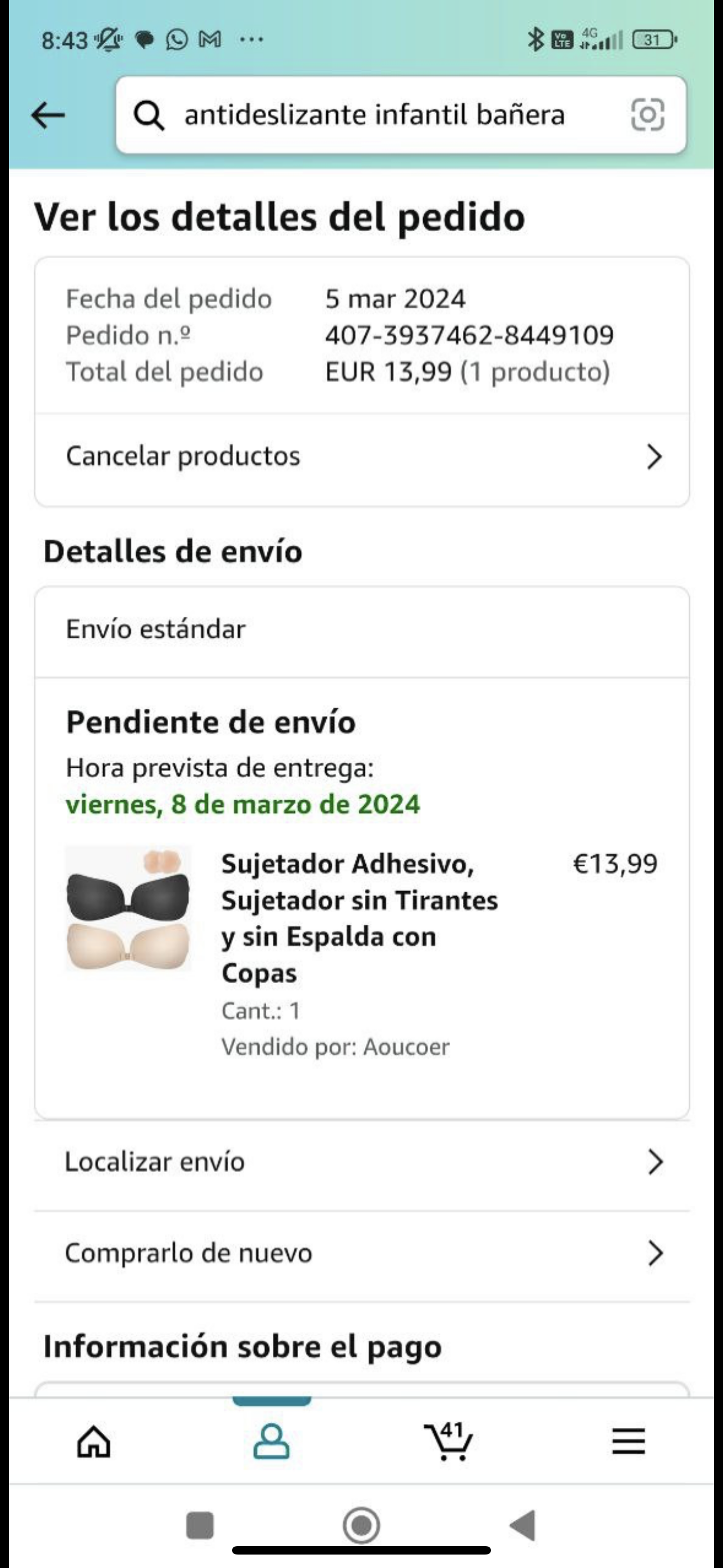The image size is (723, 1568).
Task: Open the account profile tab
Action: pos(271,1441)
